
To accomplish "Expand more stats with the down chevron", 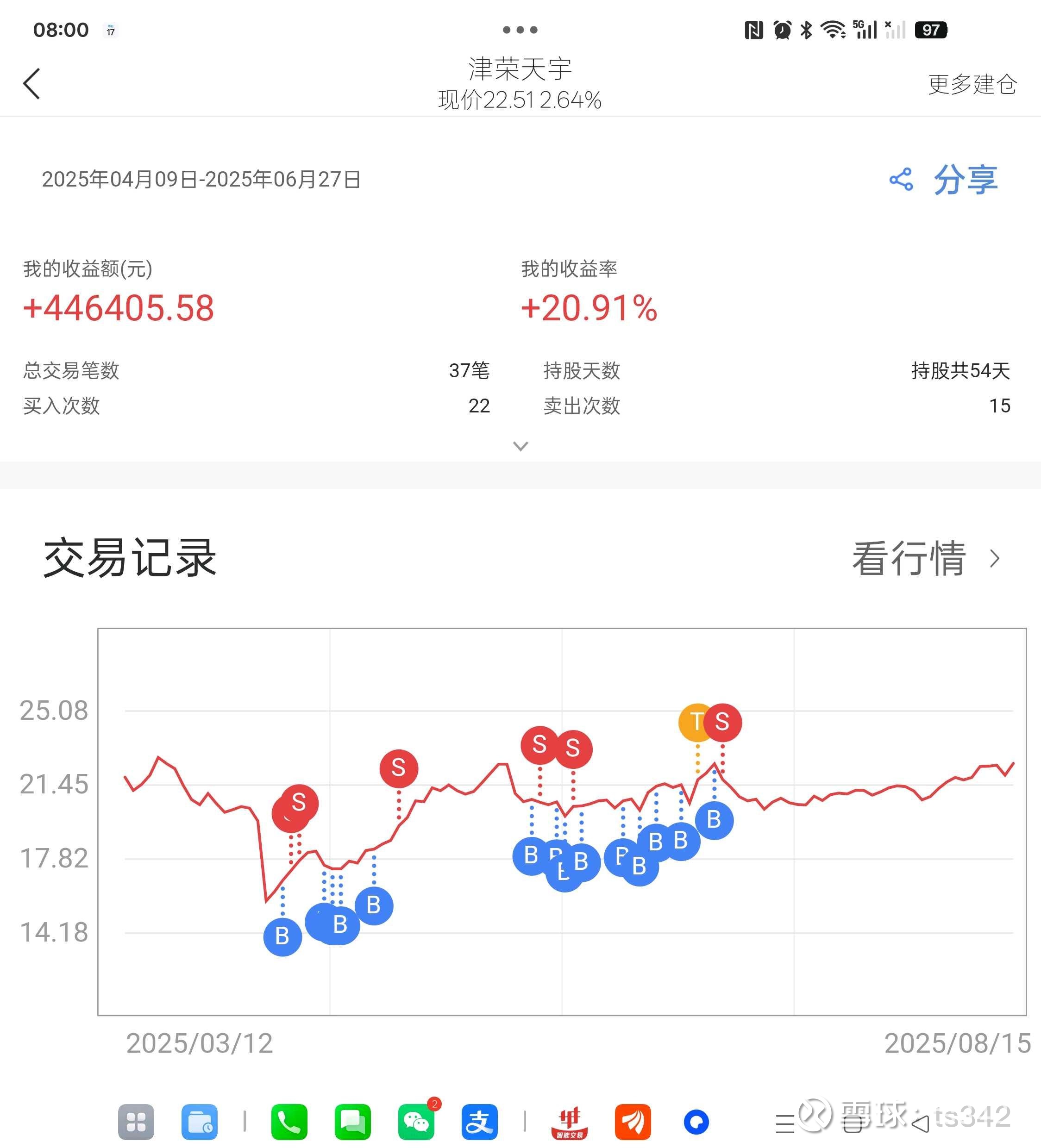I will [x=520, y=446].
